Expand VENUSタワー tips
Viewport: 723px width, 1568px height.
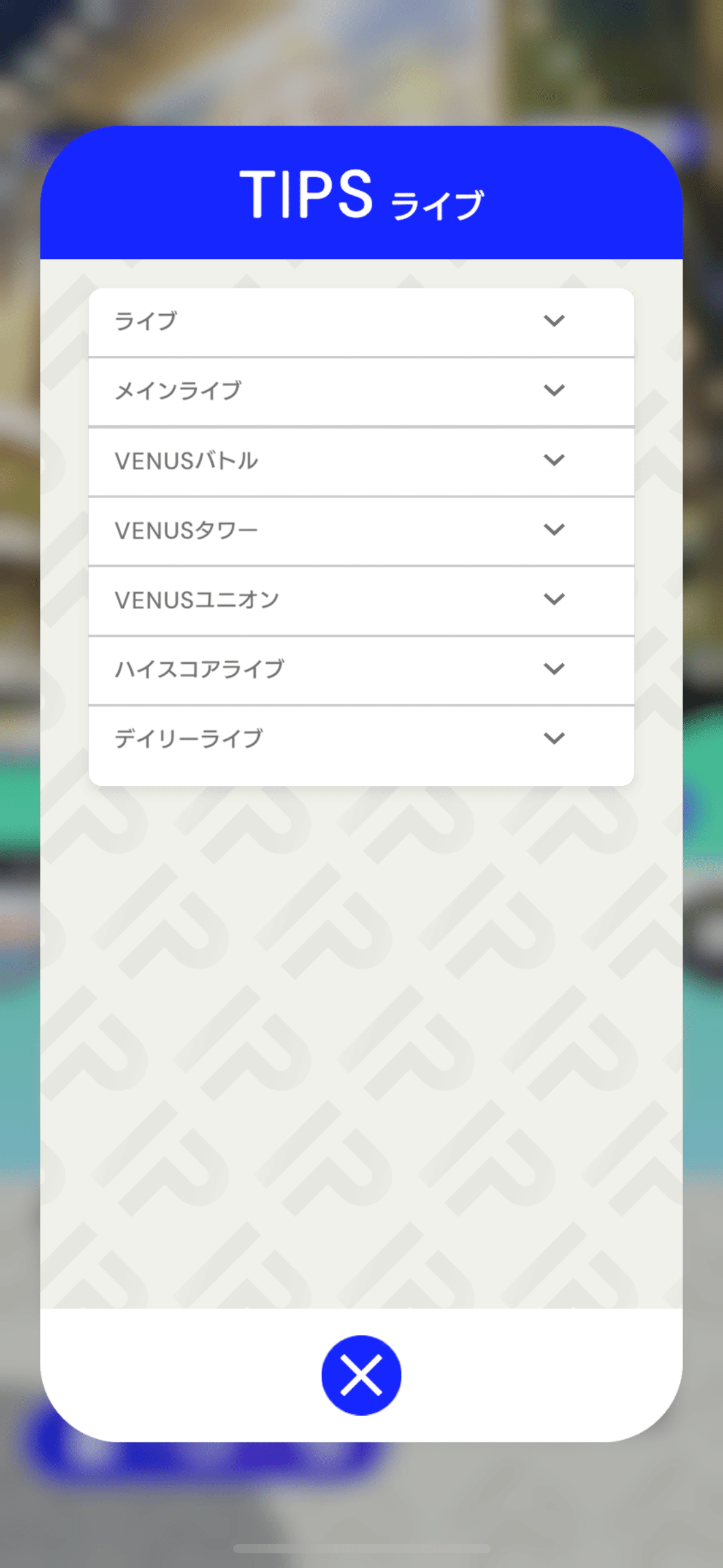[361, 530]
